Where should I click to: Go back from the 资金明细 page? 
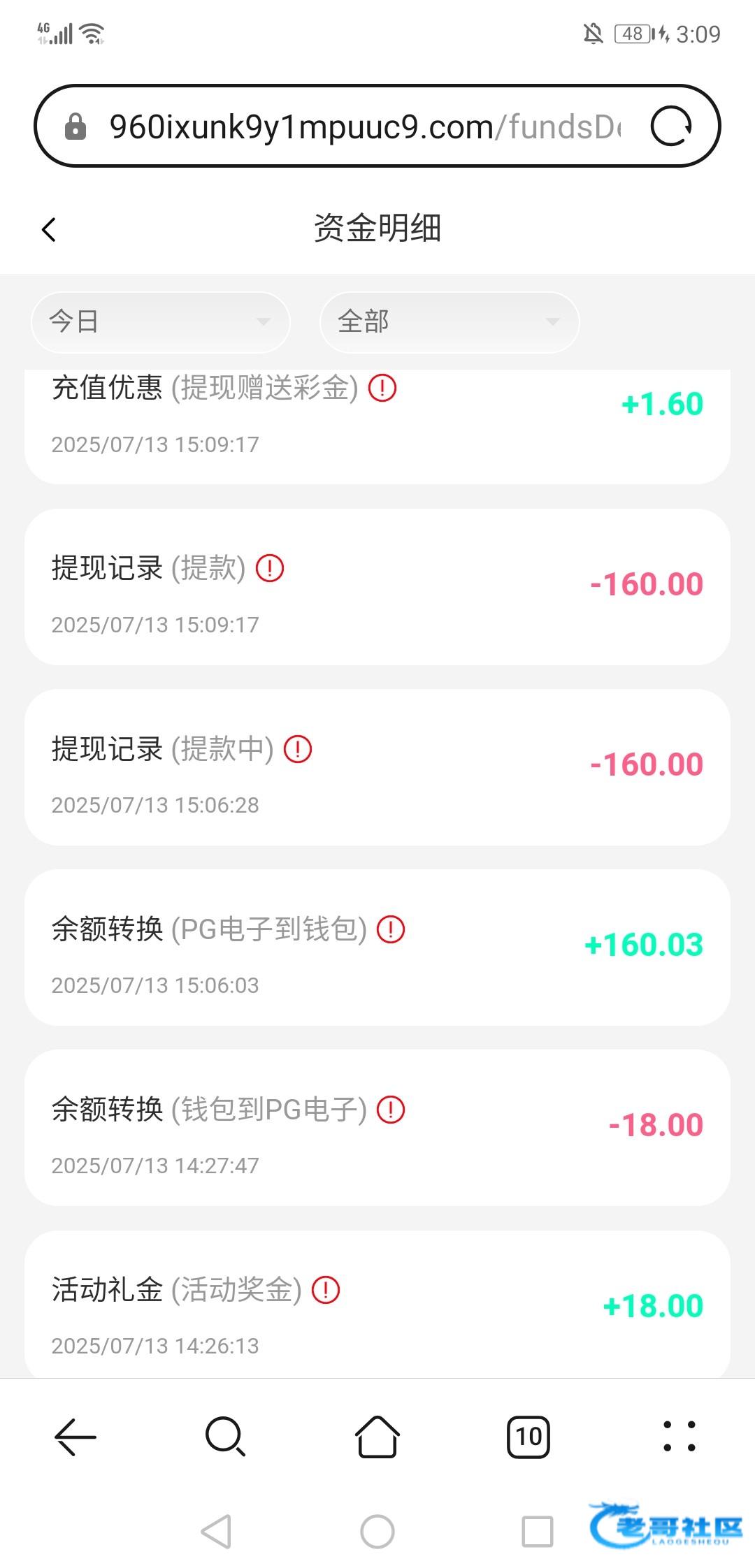(49, 229)
